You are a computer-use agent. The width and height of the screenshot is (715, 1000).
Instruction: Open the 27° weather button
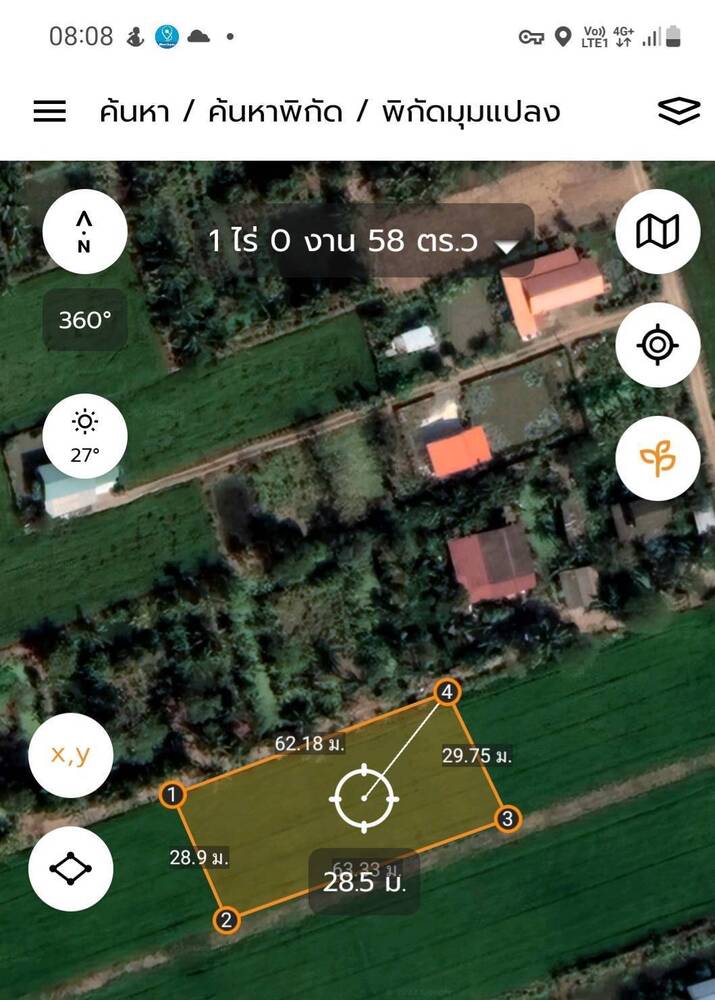pos(85,436)
